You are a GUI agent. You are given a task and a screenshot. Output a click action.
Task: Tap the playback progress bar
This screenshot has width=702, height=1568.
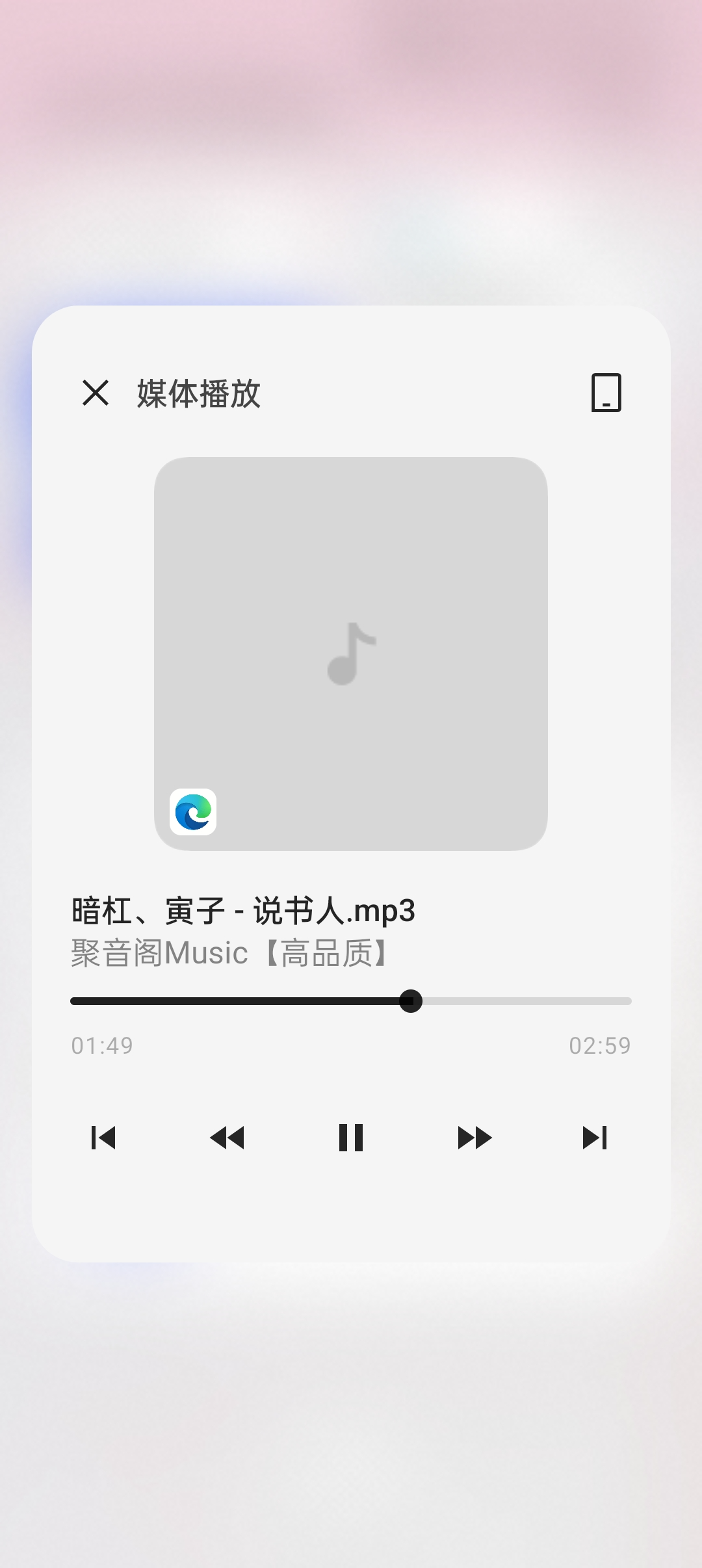[351, 1001]
